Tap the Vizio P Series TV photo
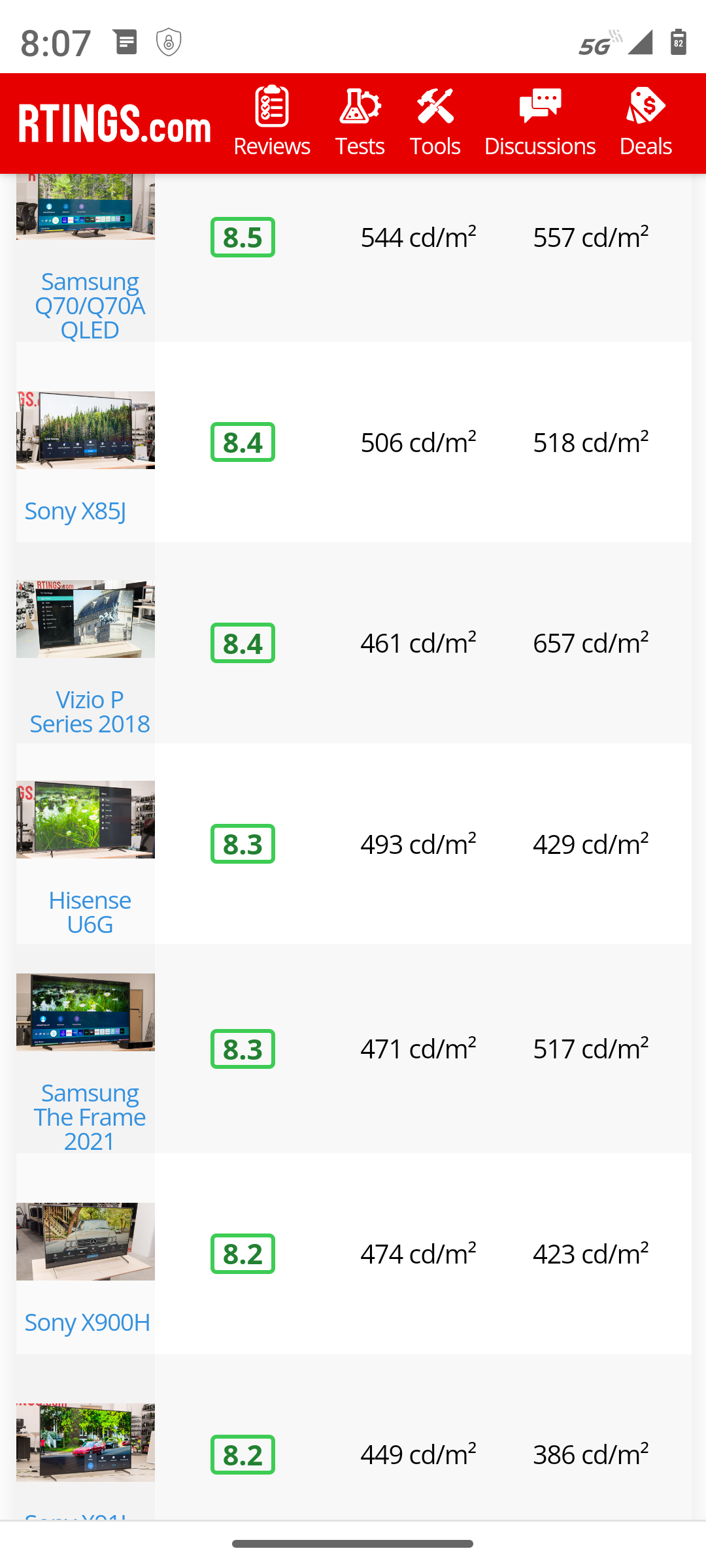The width and height of the screenshot is (706, 1568). pos(86,619)
